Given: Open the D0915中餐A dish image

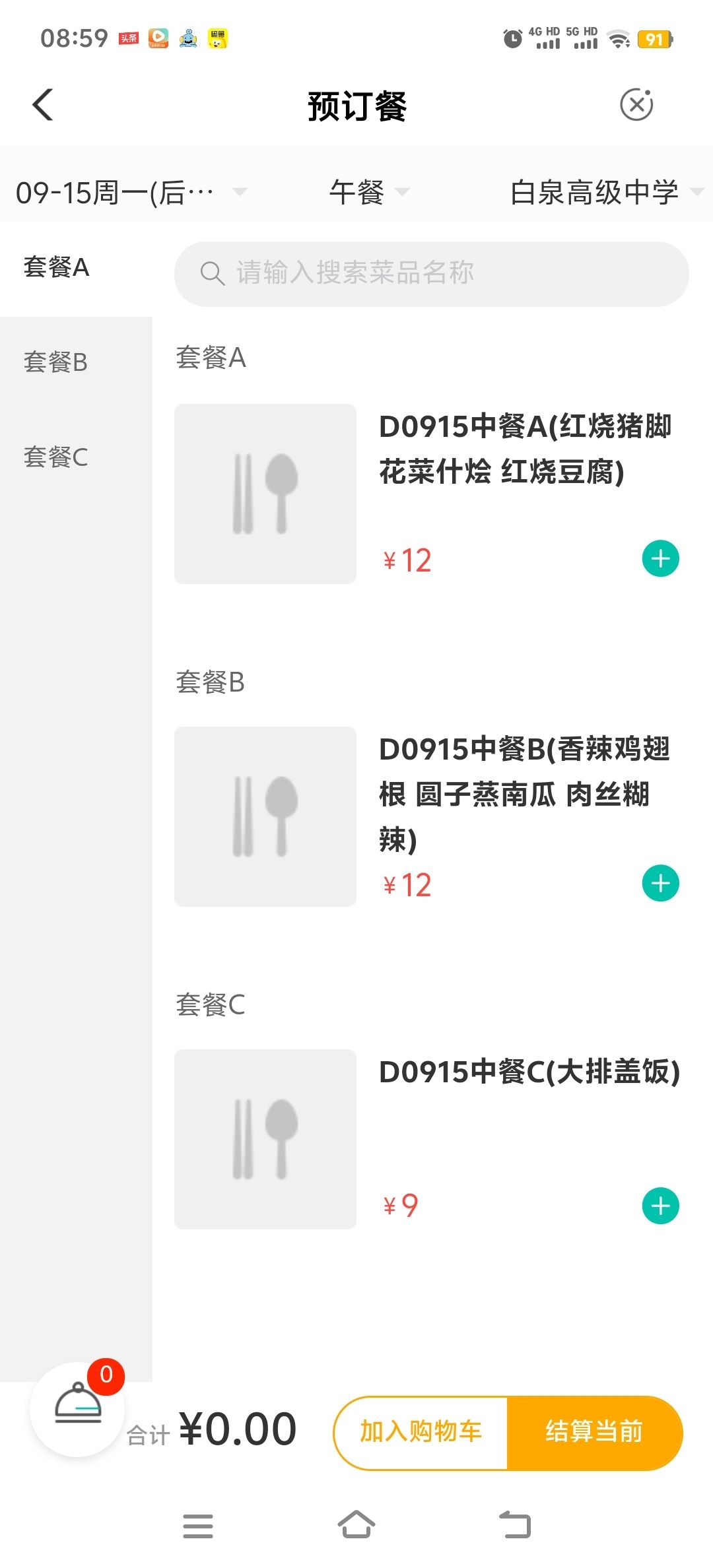Looking at the screenshot, I should tap(265, 494).
